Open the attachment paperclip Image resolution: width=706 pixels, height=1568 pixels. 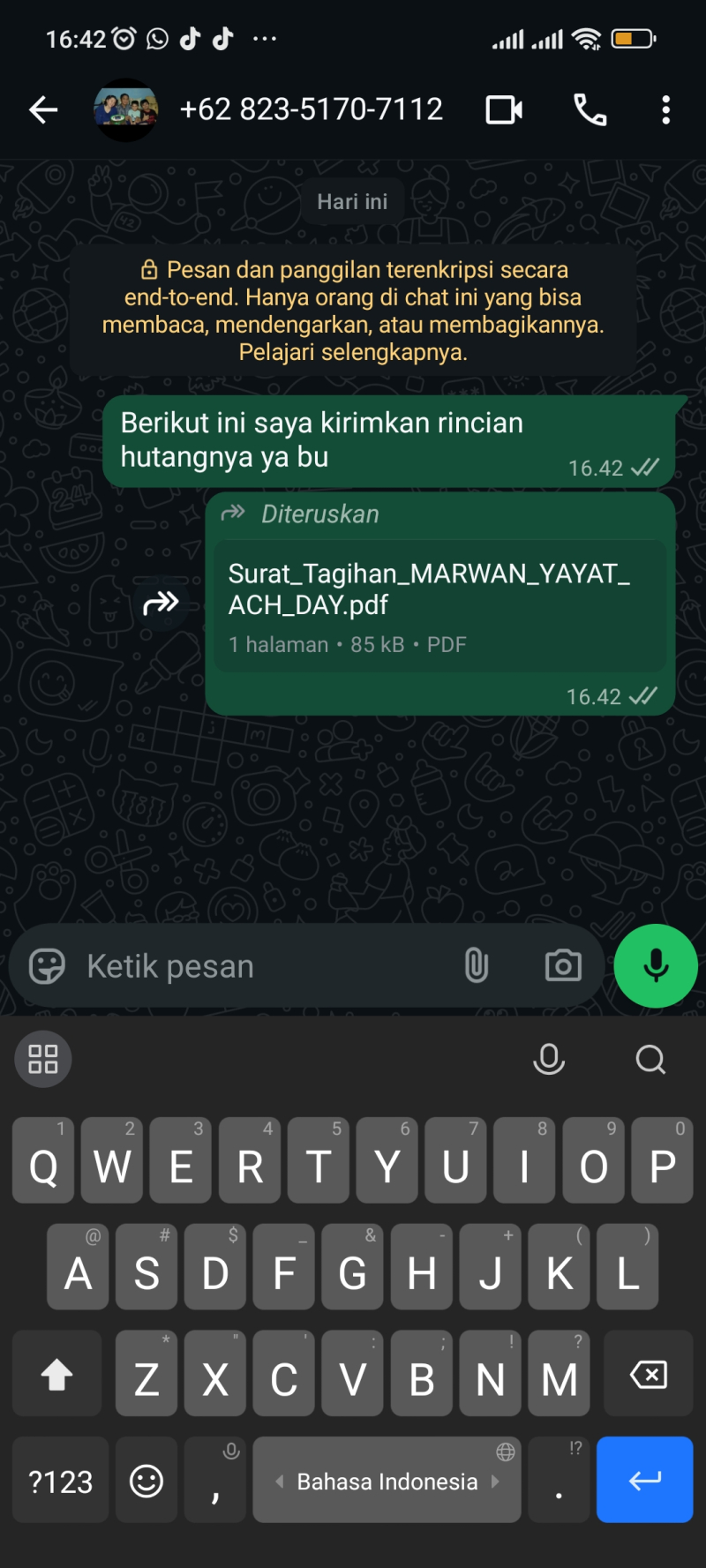[x=477, y=965]
